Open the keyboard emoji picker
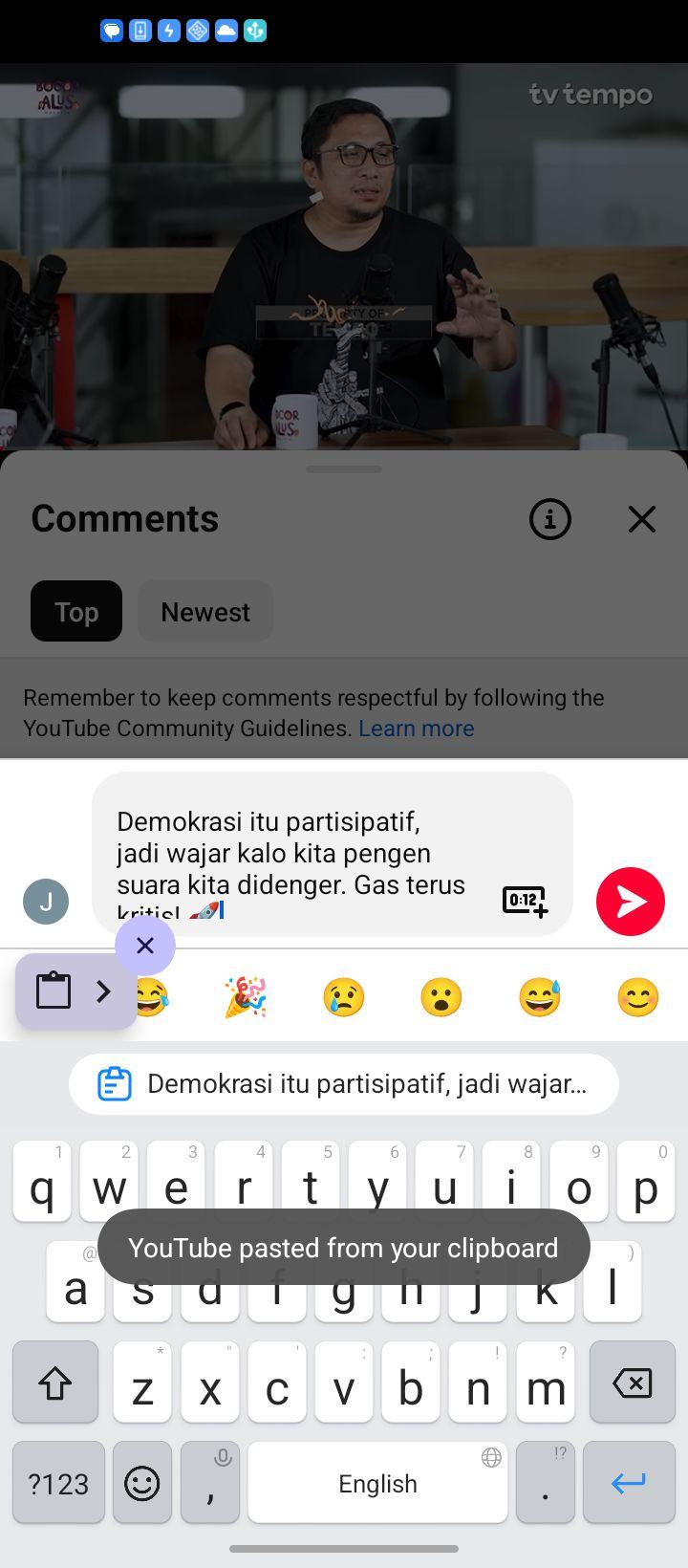This screenshot has width=688, height=1568. pos(142,1483)
